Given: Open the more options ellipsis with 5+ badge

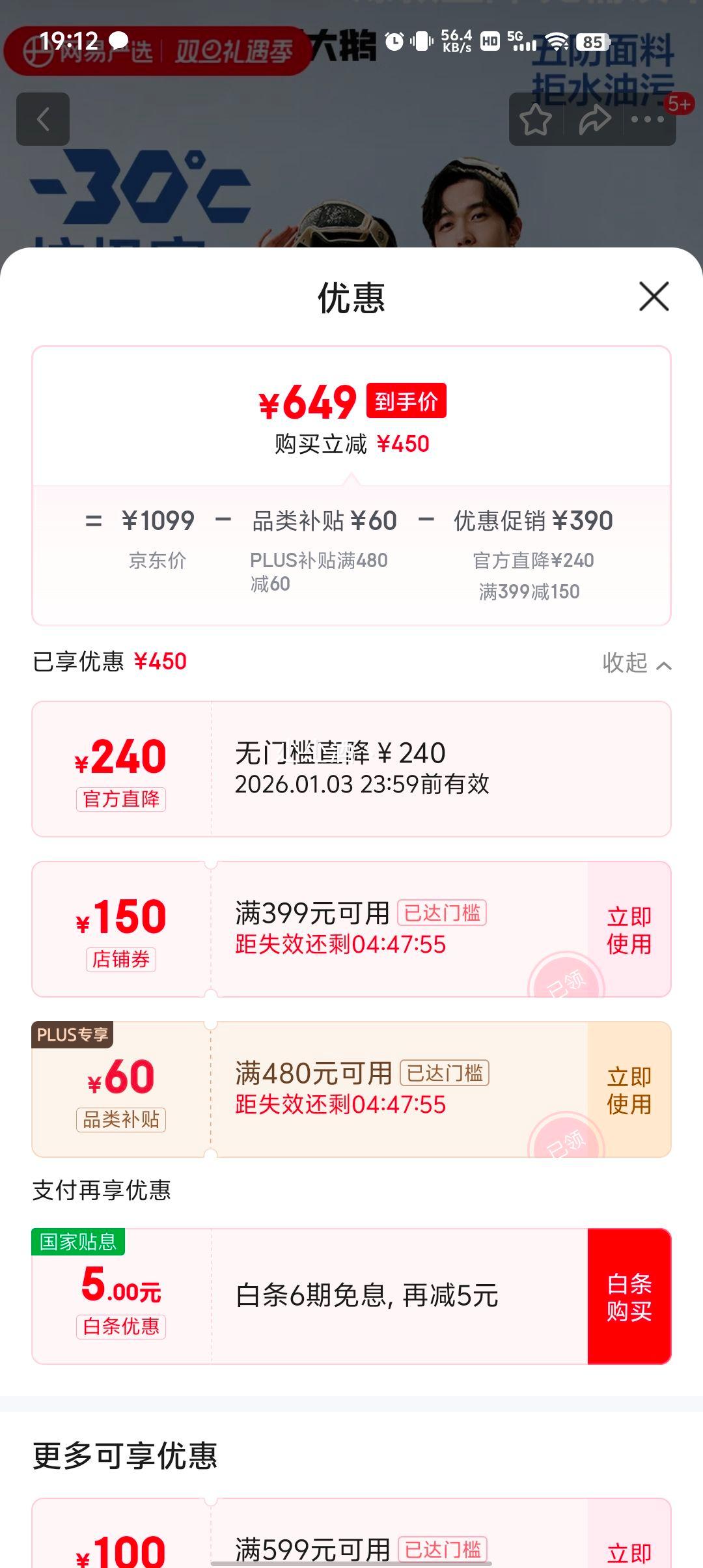Looking at the screenshot, I should [x=646, y=120].
